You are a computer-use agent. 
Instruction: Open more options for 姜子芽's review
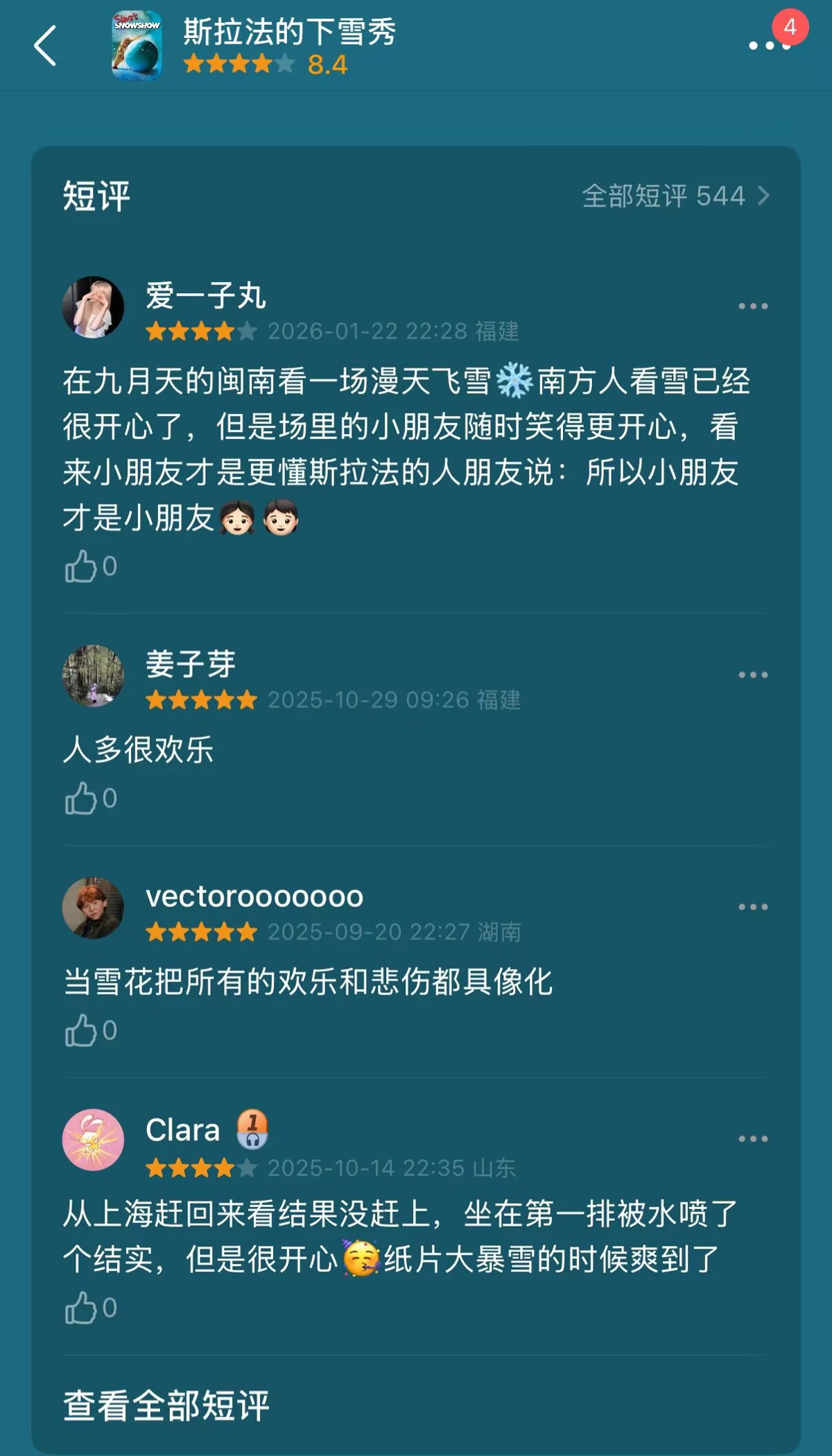click(x=752, y=675)
